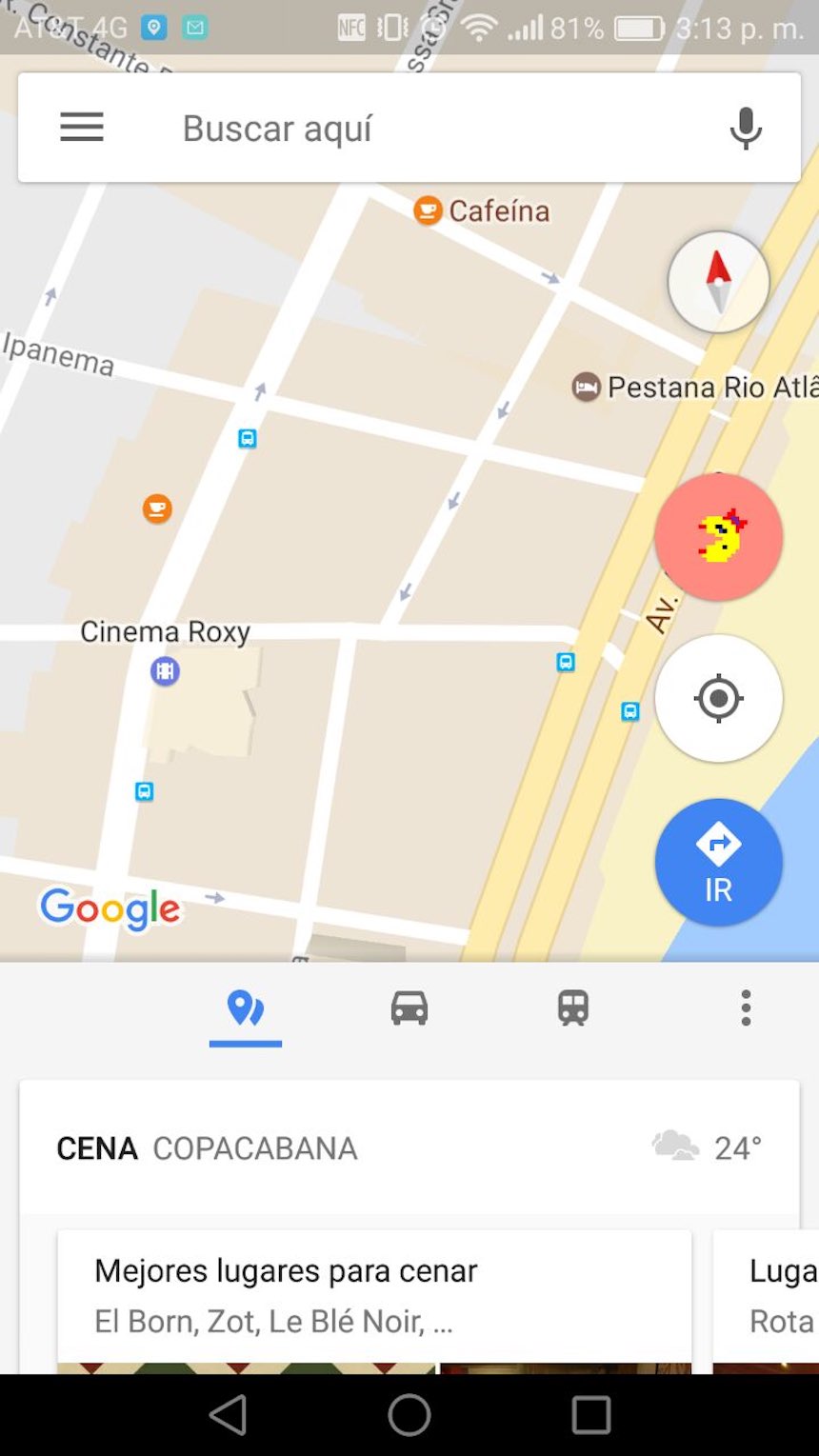Screen dimensions: 819x1456
Task: Select the Pestana Rio Atlântica hotel marker
Action: click(586, 388)
